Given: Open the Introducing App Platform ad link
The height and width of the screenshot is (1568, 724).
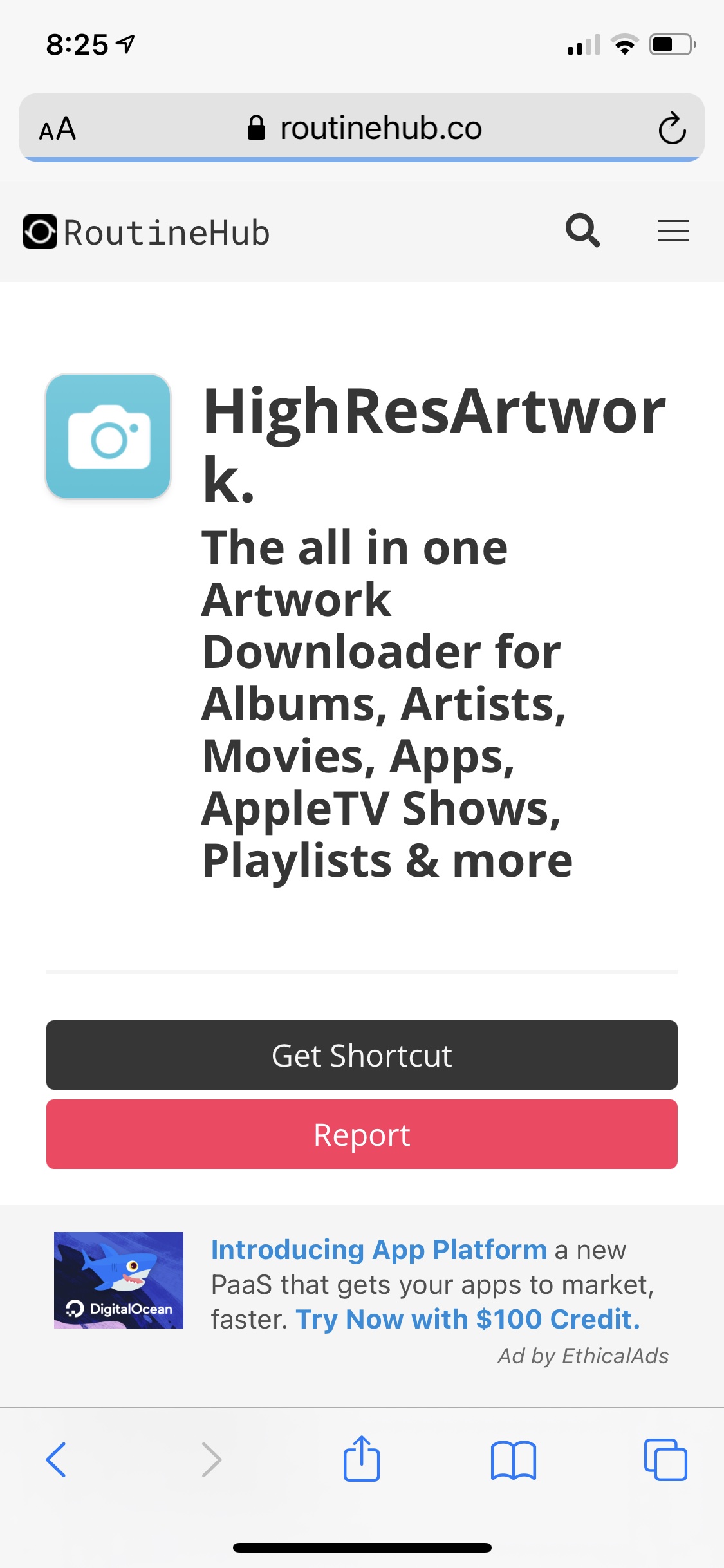Looking at the screenshot, I should point(378,1250).
